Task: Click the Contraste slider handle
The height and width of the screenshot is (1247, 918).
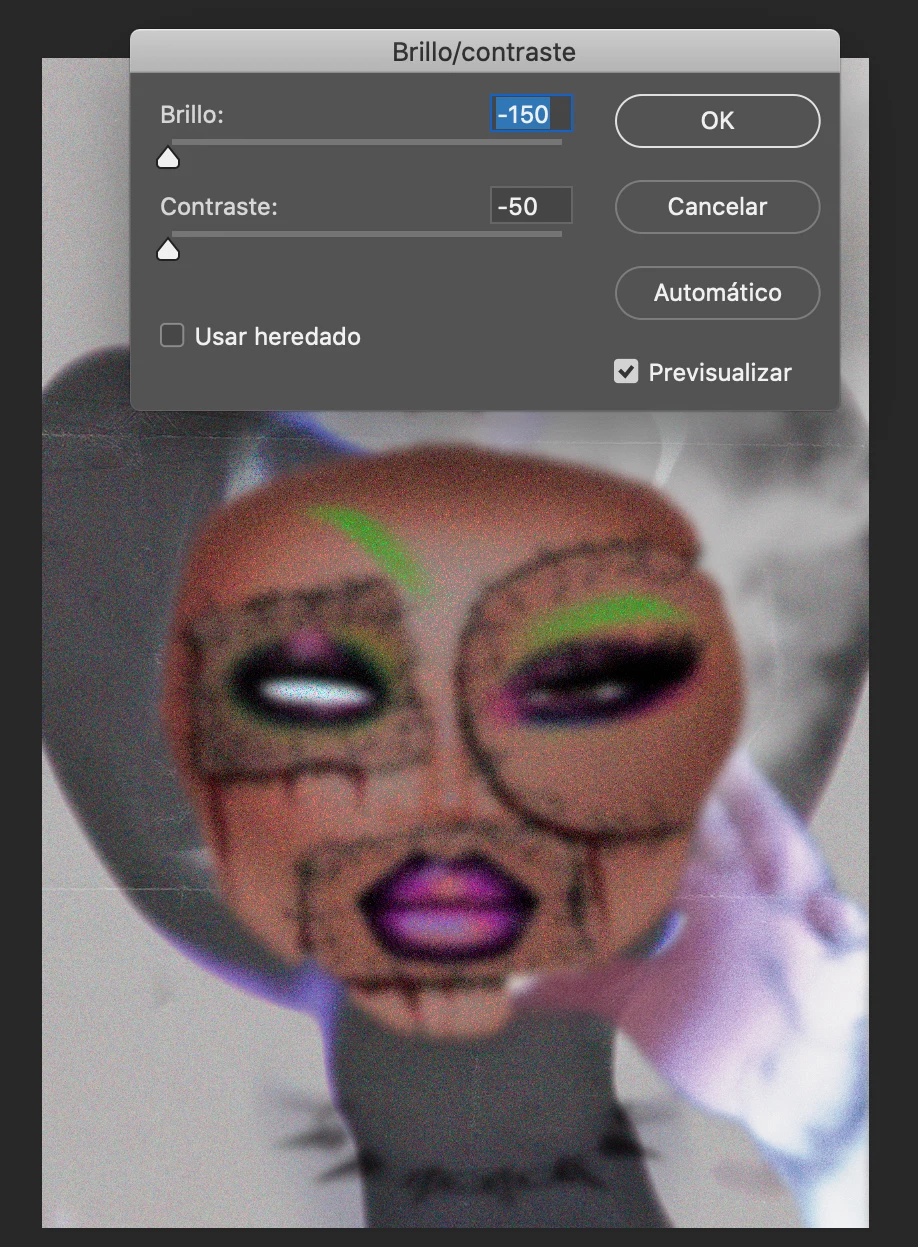Action: (x=168, y=249)
